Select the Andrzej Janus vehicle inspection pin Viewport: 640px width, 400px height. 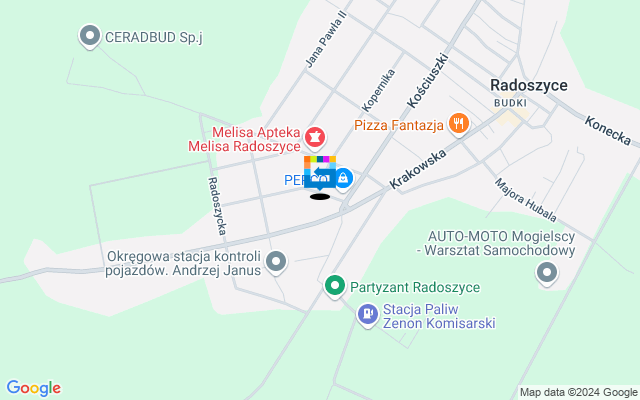tap(277, 262)
